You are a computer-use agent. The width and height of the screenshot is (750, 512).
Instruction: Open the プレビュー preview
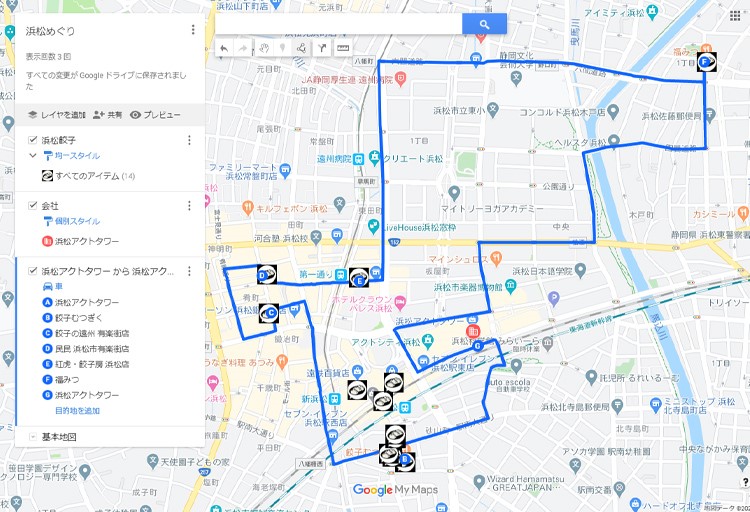pyautogui.click(x=155, y=115)
